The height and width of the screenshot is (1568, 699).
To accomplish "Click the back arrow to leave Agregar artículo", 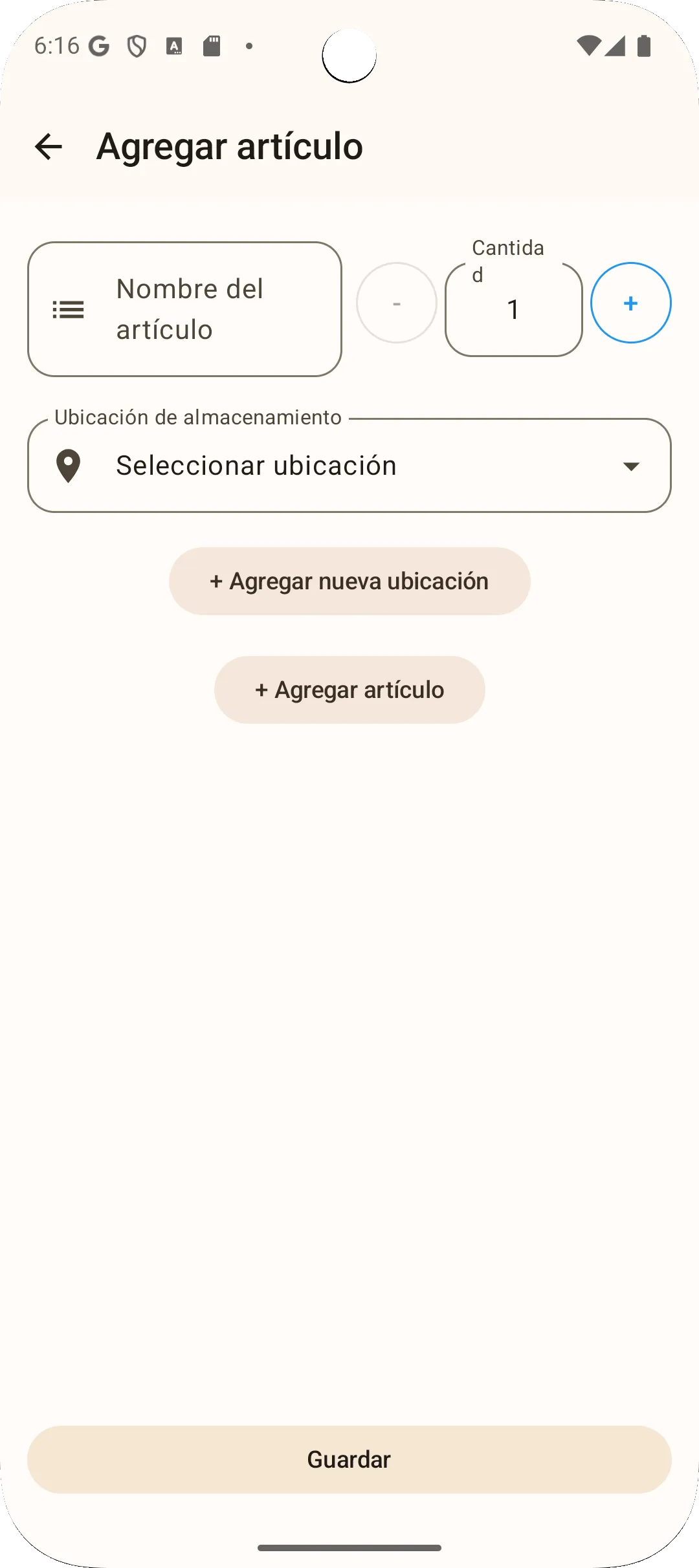I will [x=49, y=146].
